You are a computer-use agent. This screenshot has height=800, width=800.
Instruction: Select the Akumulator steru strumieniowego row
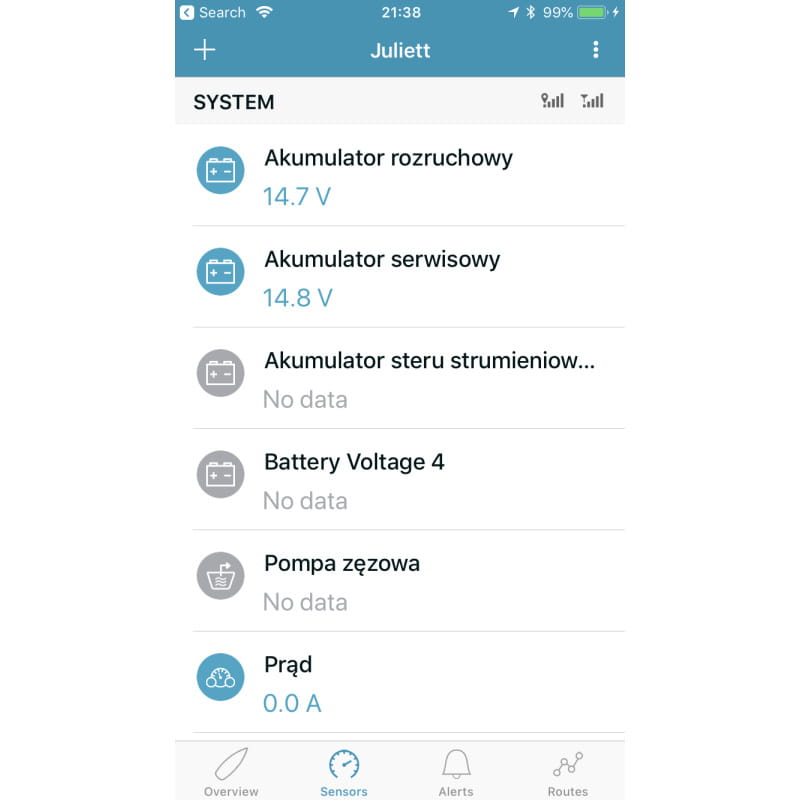pos(400,379)
